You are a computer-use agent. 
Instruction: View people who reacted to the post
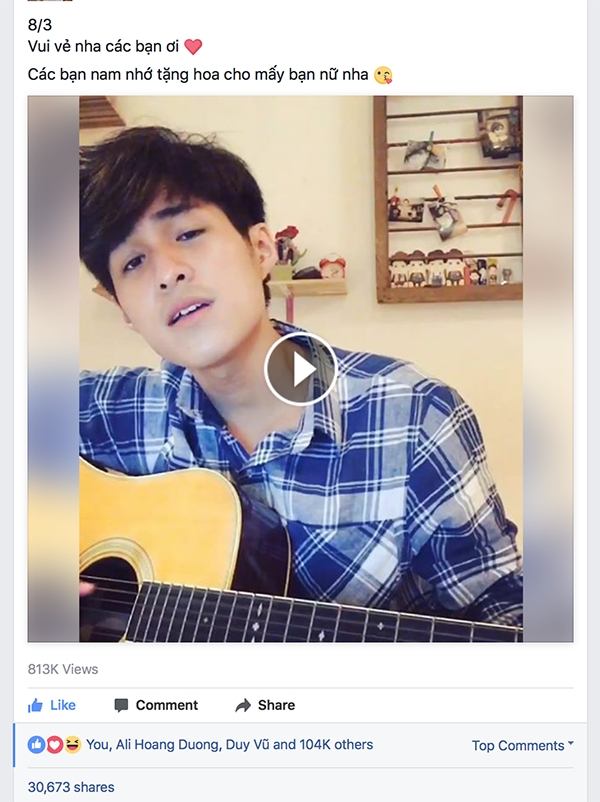coord(229,744)
